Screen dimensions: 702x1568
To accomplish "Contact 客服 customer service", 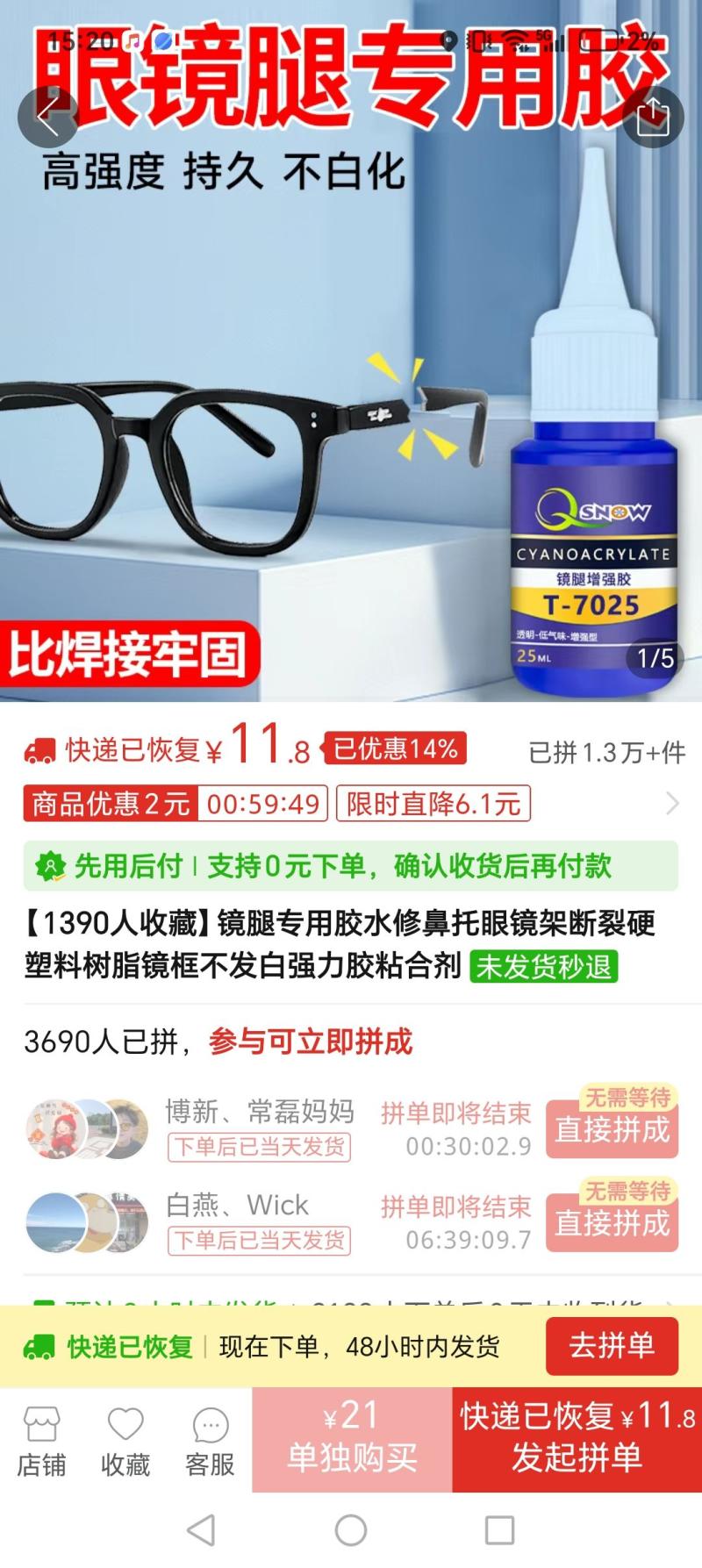I will (210, 1442).
